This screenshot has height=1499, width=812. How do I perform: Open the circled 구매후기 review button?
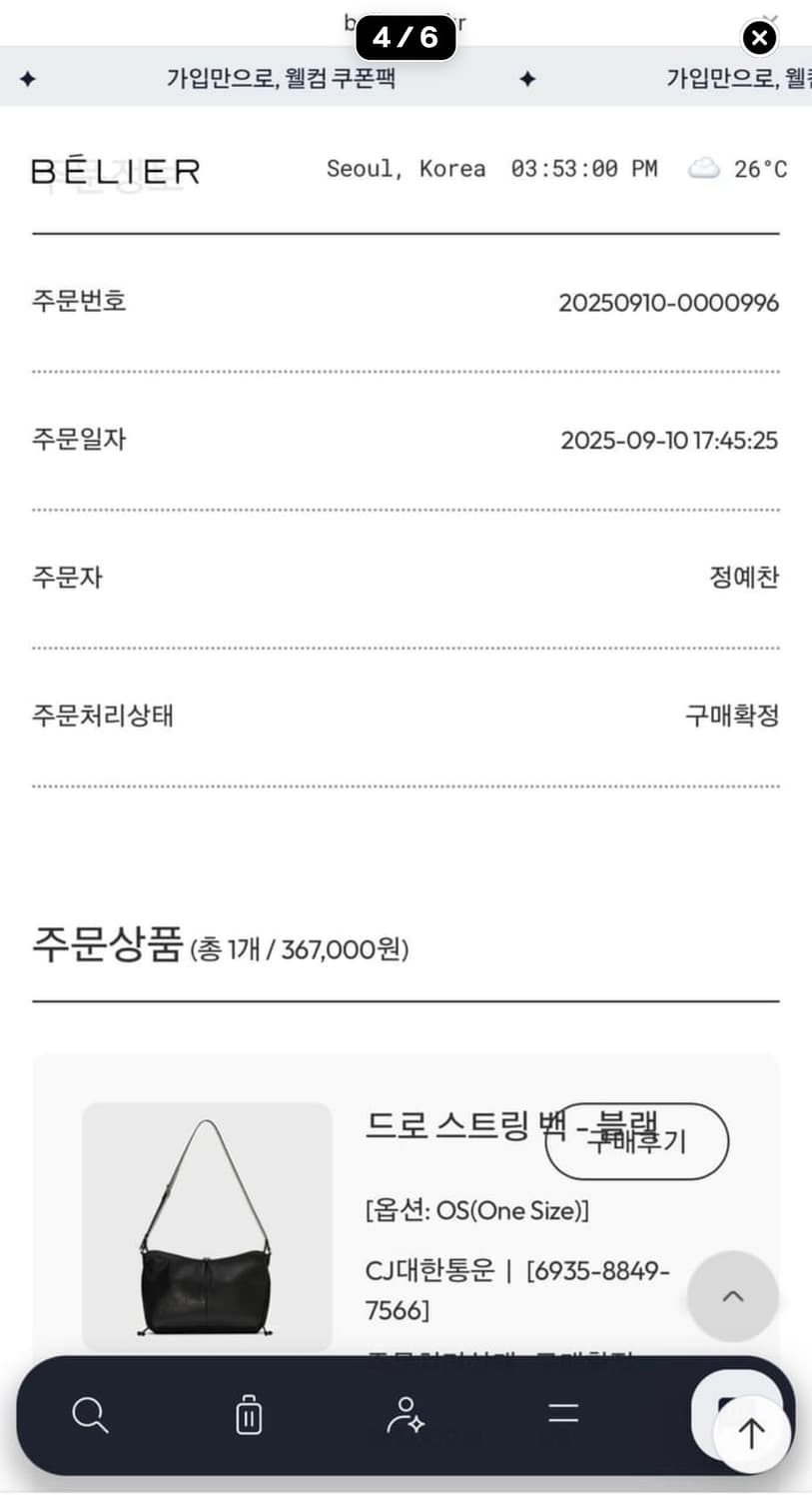click(636, 1142)
